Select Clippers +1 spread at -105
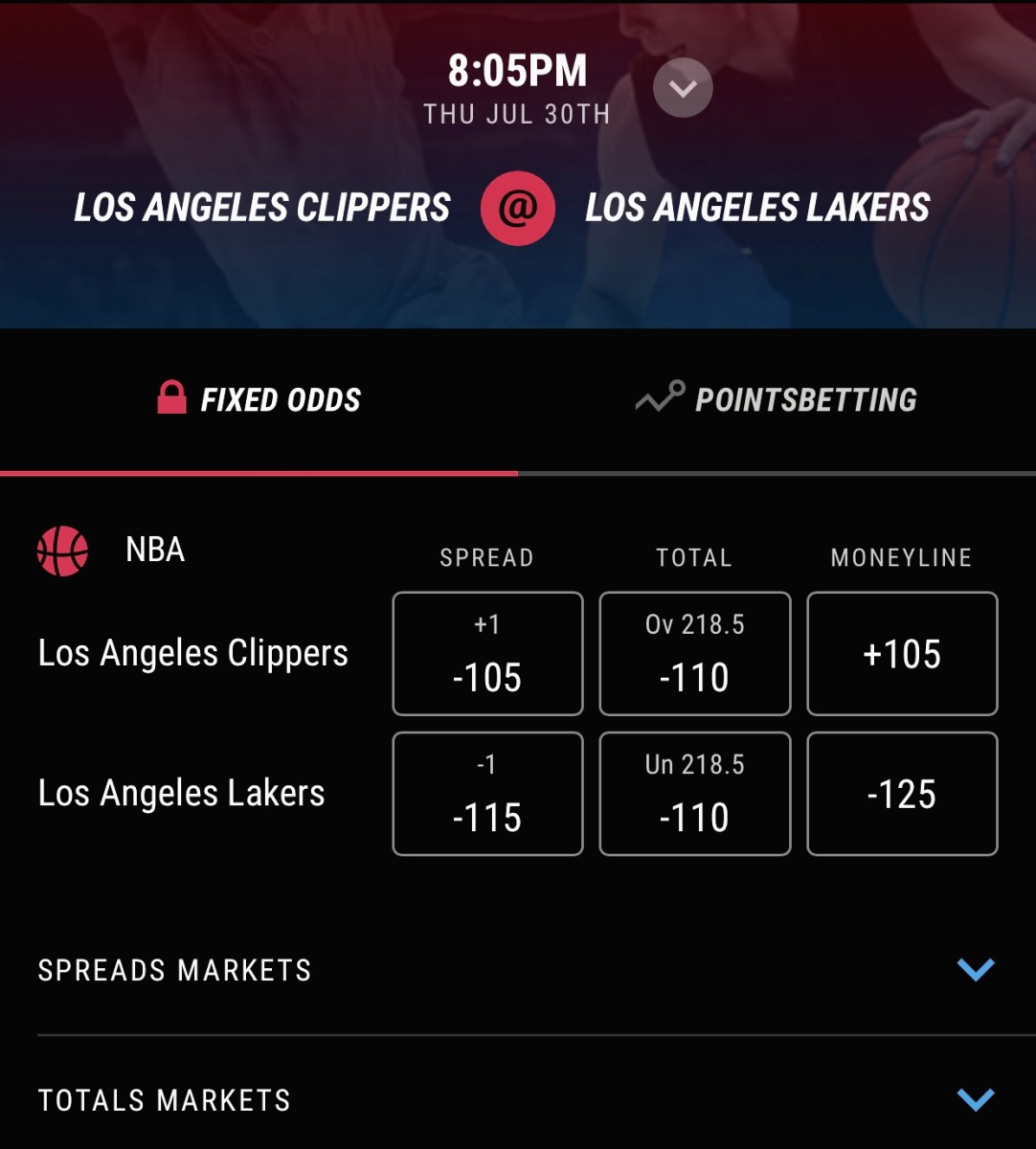The image size is (1036, 1149). point(487,654)
